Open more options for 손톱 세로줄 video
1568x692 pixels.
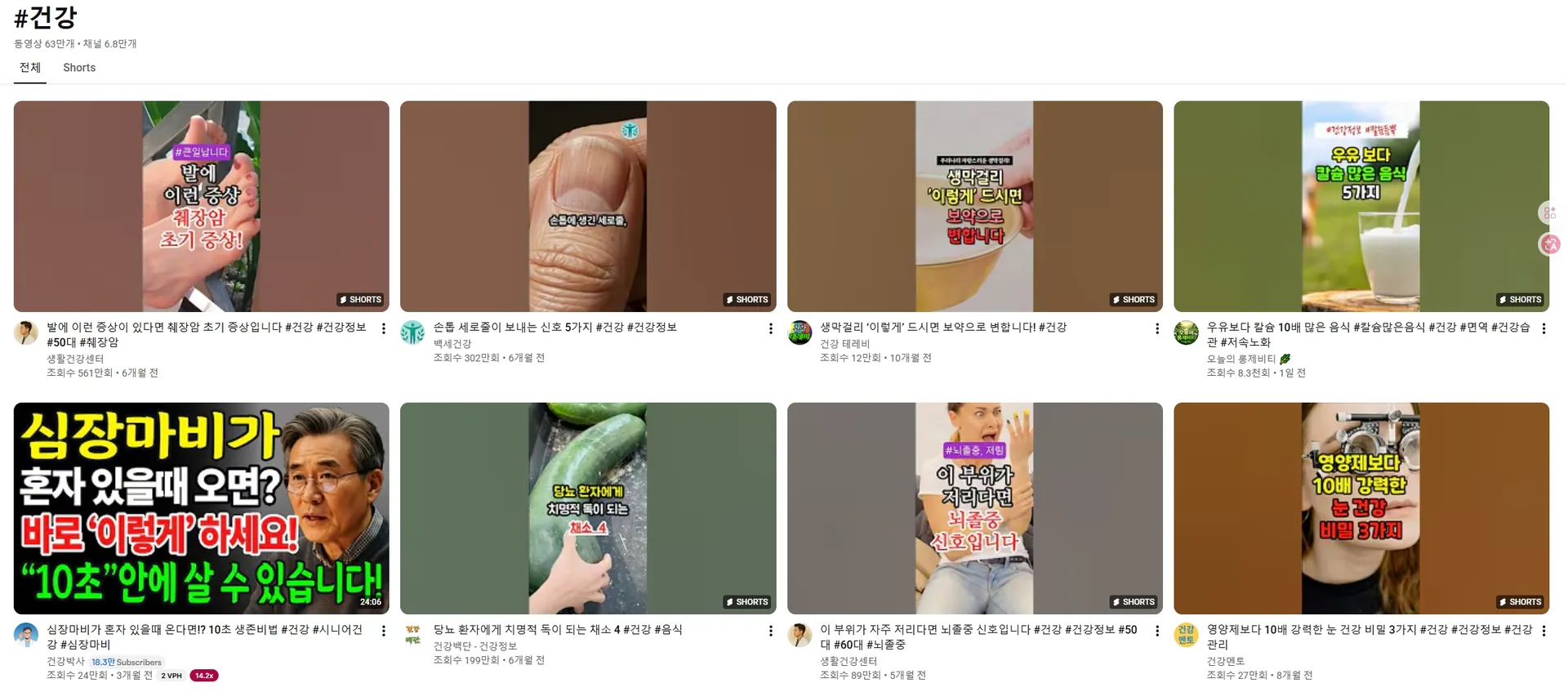[x=770, y=328]
